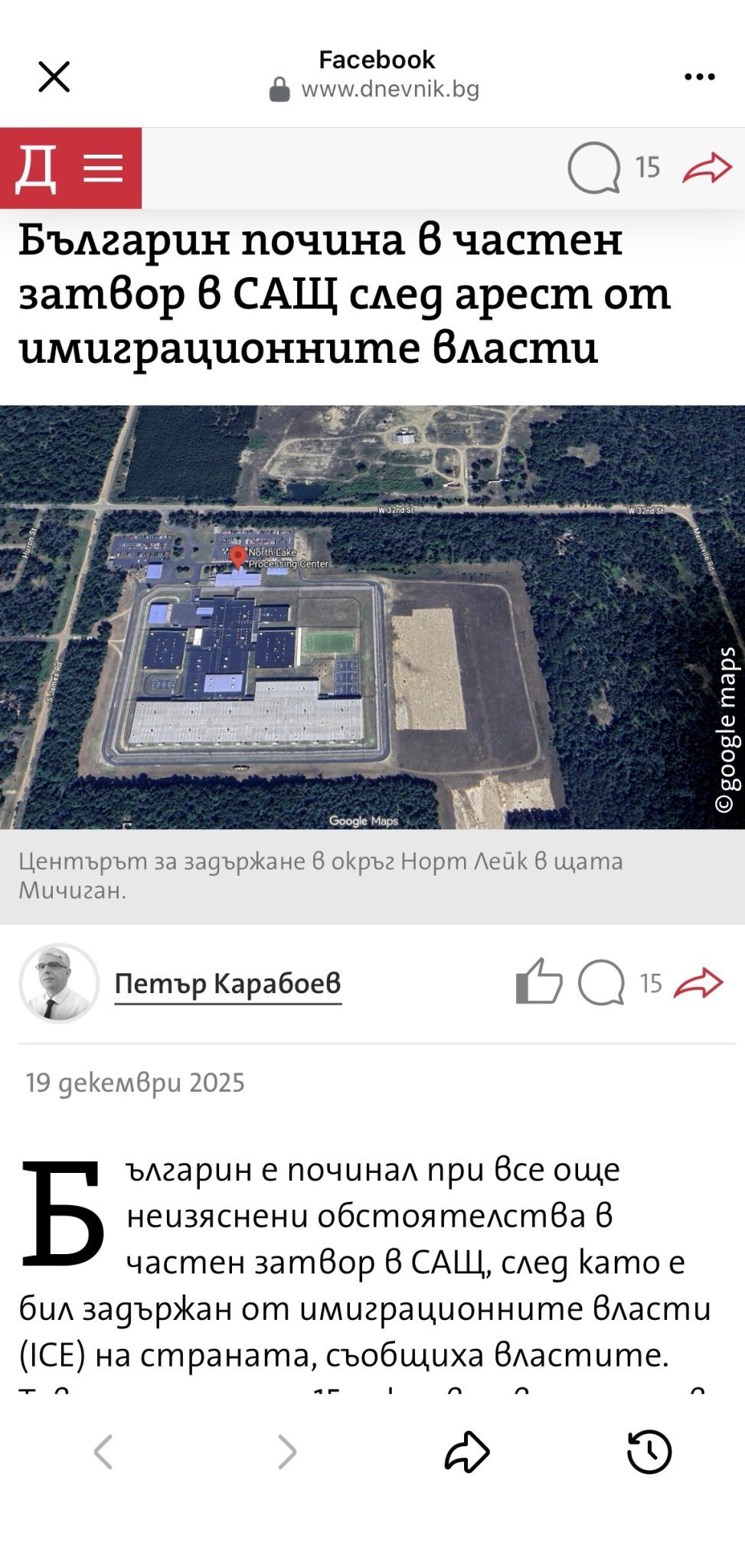The width and height of the screenshot is (745, 1568).
Task: Tap the bottom toolbar share button
Action: (x=466, y=1452)
